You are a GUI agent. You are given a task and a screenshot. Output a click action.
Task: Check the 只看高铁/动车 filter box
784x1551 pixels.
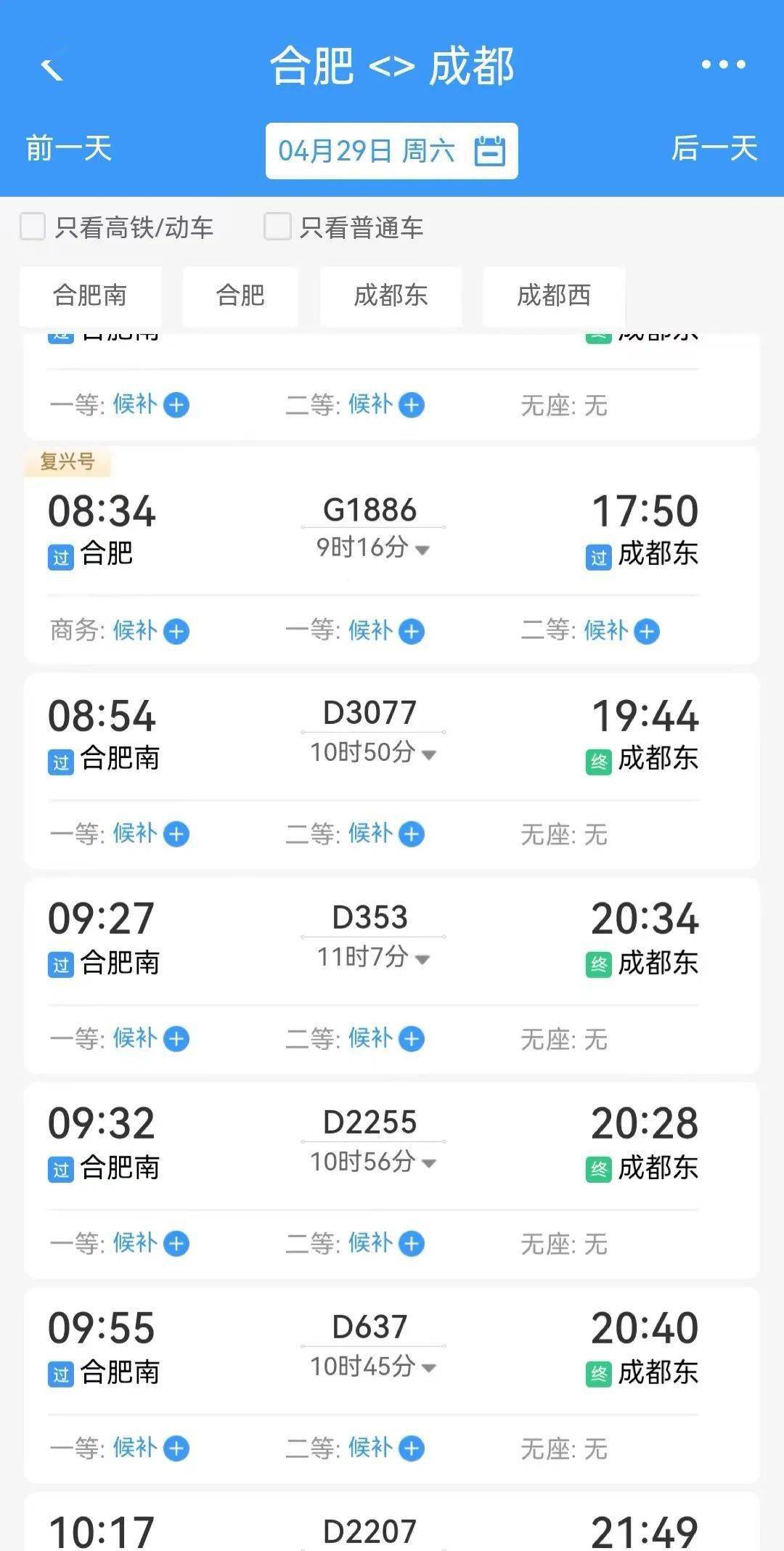click(33, 227)
